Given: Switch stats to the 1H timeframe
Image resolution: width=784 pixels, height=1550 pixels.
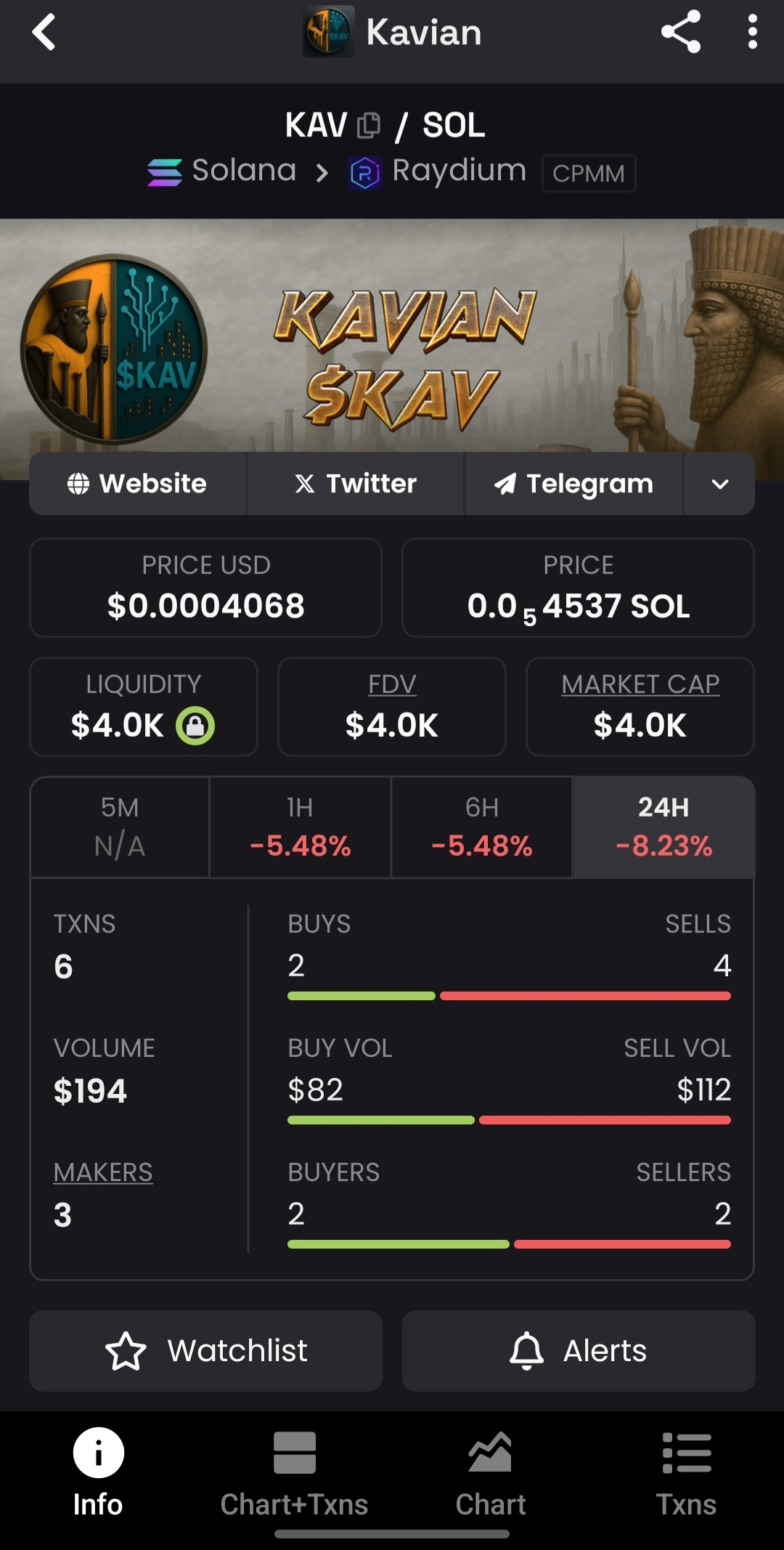Looking at the screenshot, I should point(300,827).
